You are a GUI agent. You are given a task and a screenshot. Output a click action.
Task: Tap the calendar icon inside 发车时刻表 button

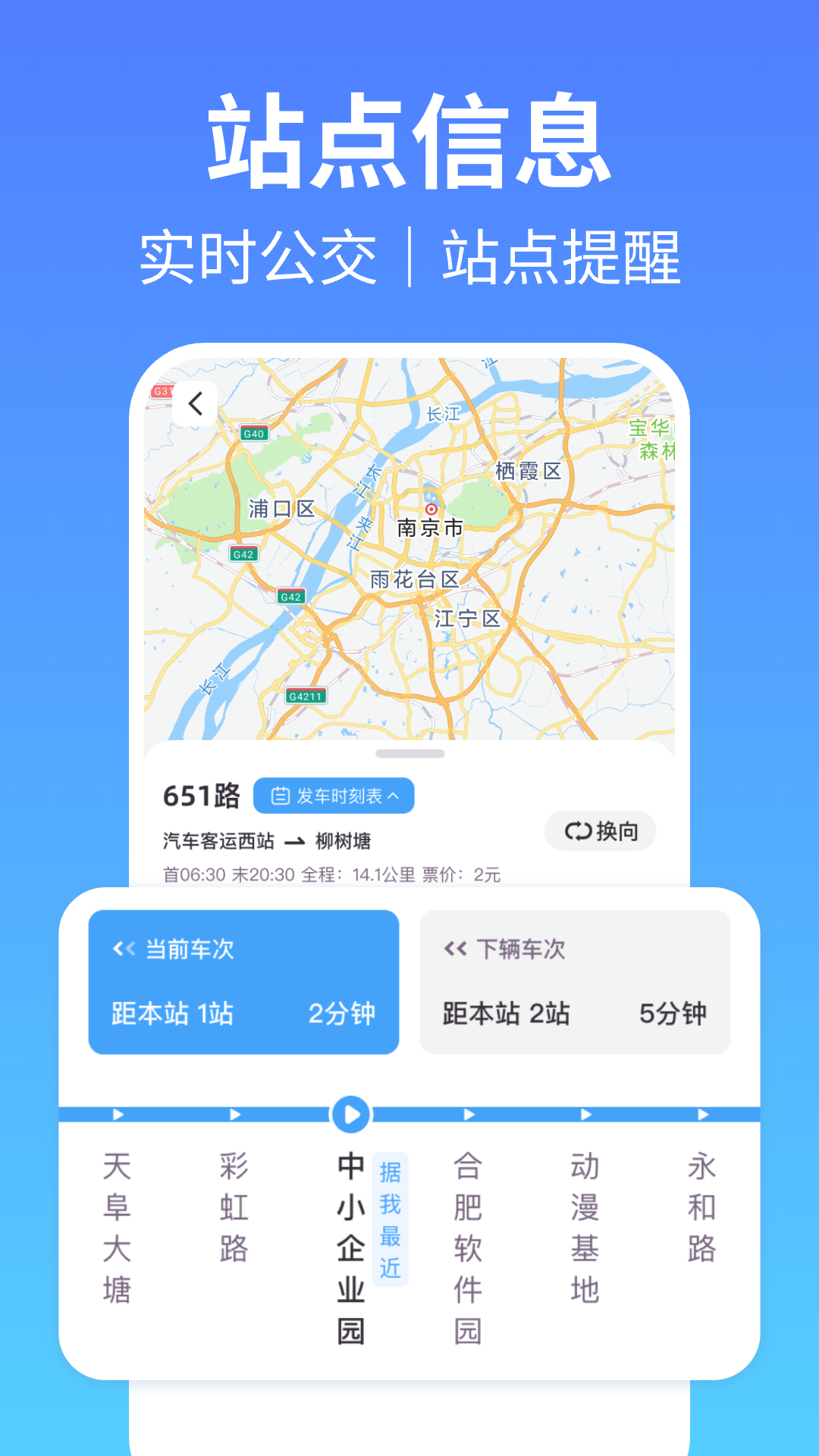point(281,795)
